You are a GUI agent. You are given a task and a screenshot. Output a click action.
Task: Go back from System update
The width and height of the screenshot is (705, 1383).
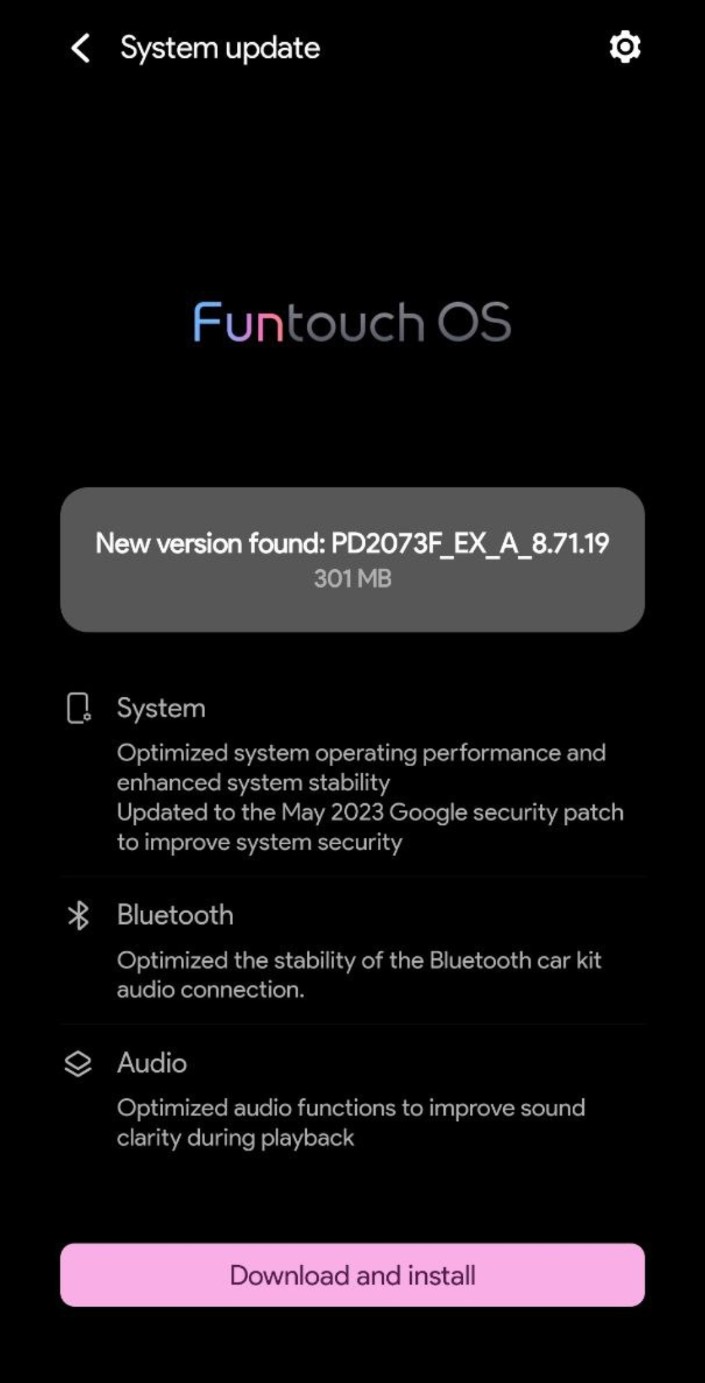(80, 48)
